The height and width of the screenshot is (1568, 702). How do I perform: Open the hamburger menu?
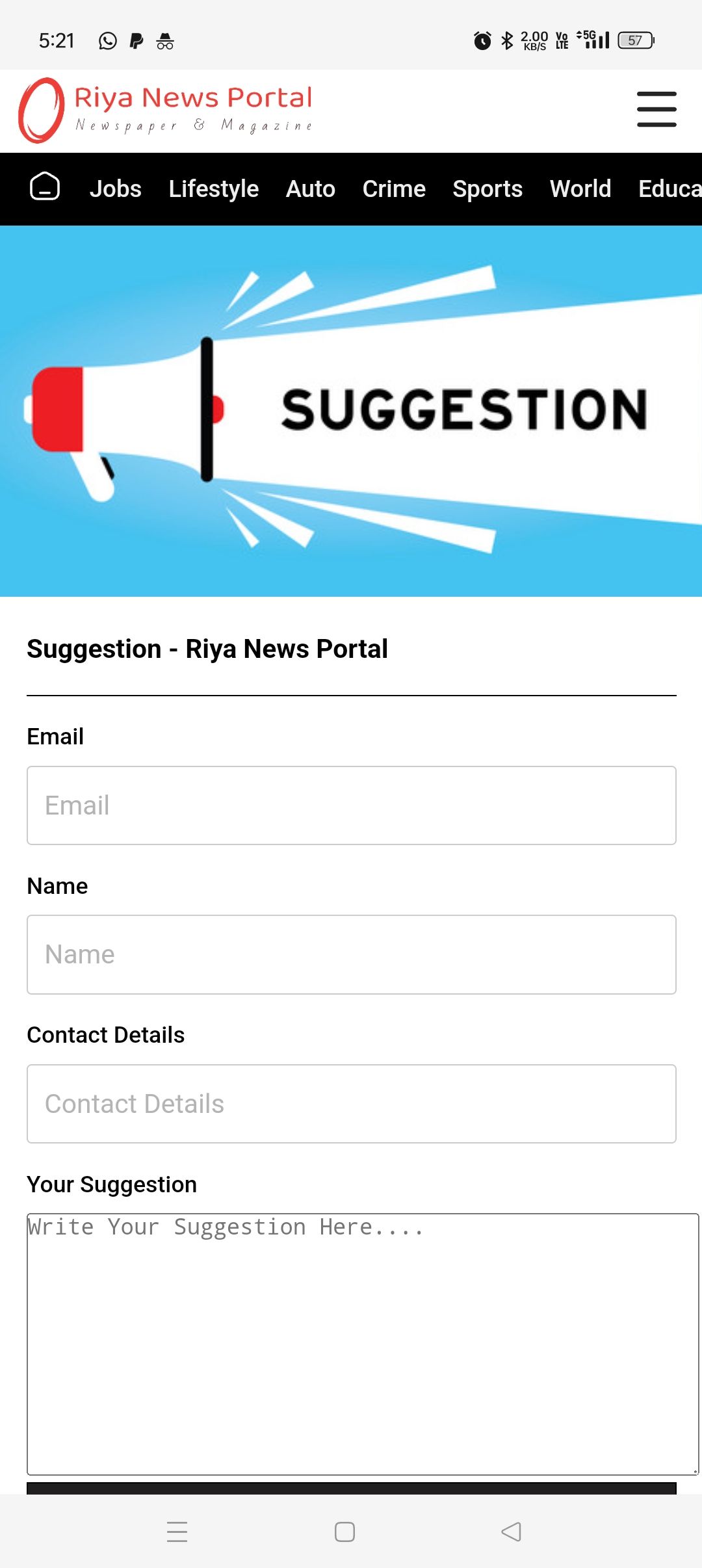click(x=656, y=109)
